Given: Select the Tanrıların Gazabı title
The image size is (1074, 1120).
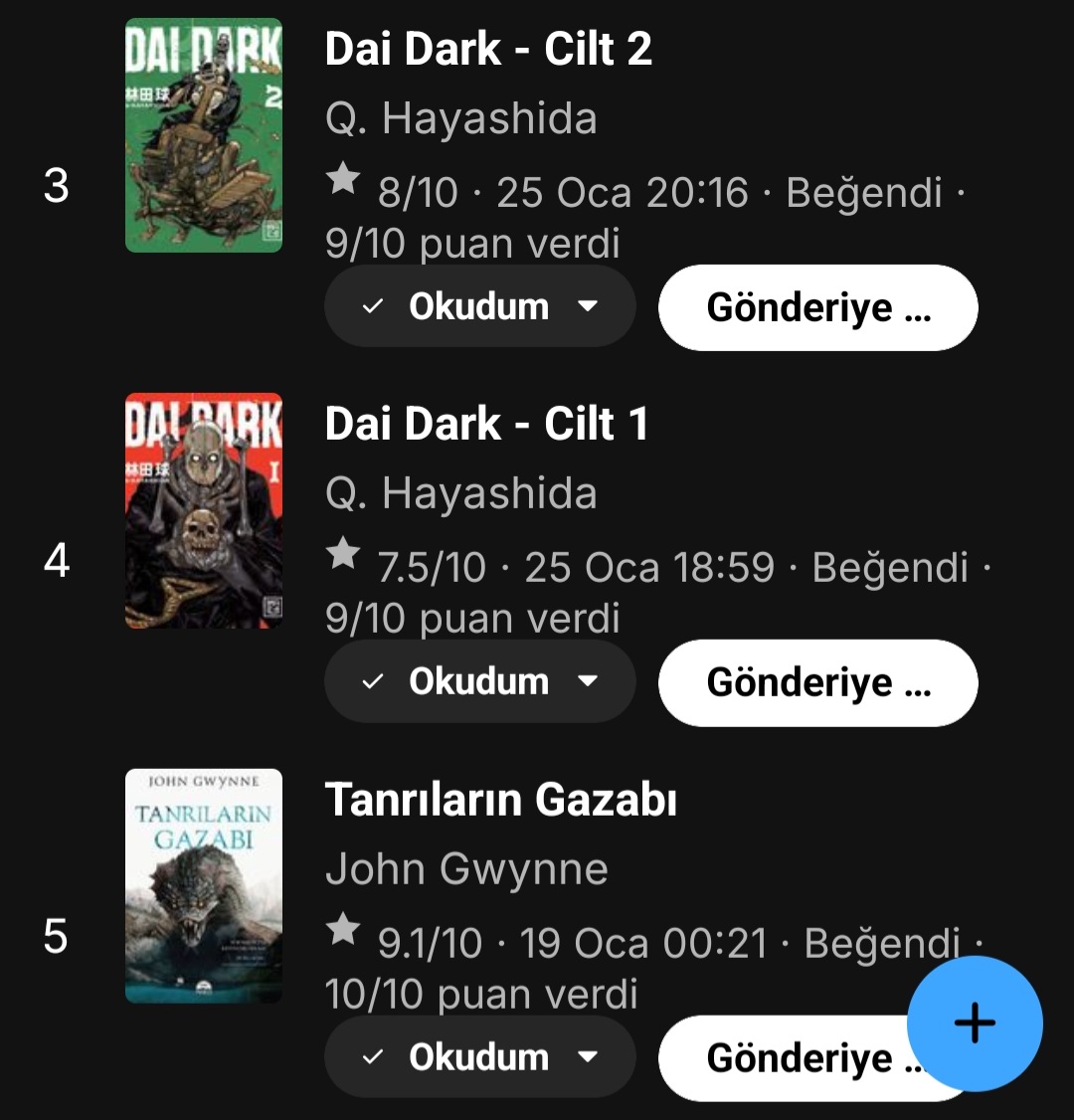Looking at the screenshot, I should pyautogui.click(x=500, y=800).
